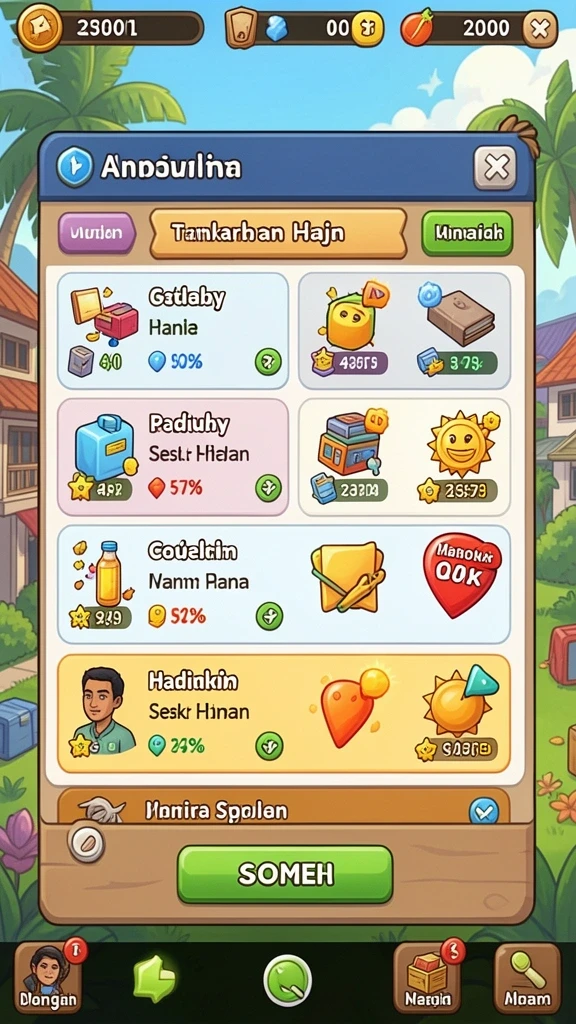Tick the Monira Spolen check mark
576x1024 pixels.
pos(484,812)
